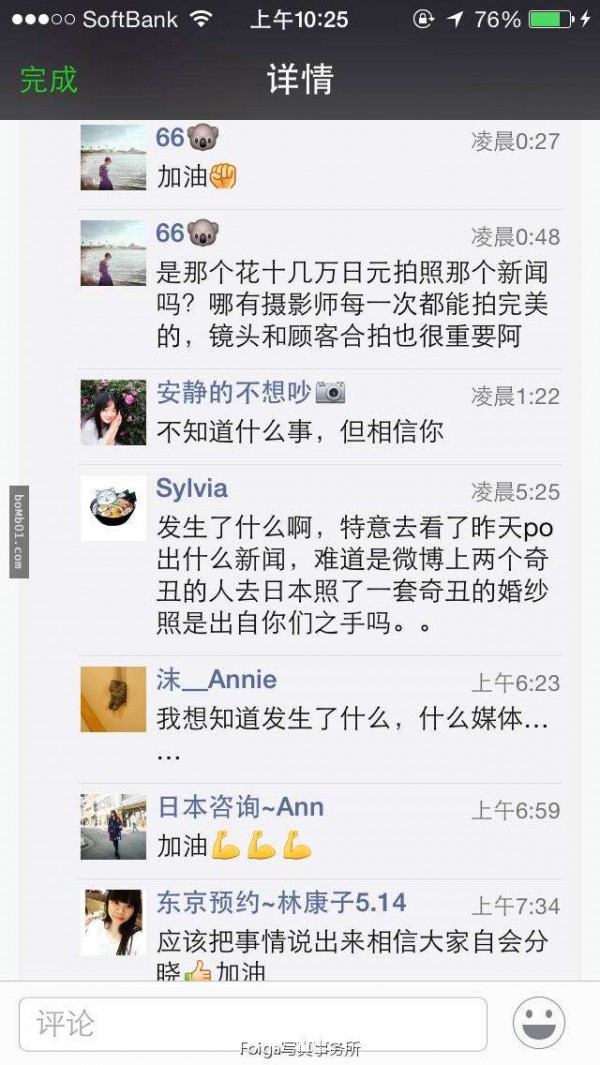600x1065 pixels.
Task: View 安静的不想吵's profile via avatar
Action: pyautogui.click(x=113, y=412)
